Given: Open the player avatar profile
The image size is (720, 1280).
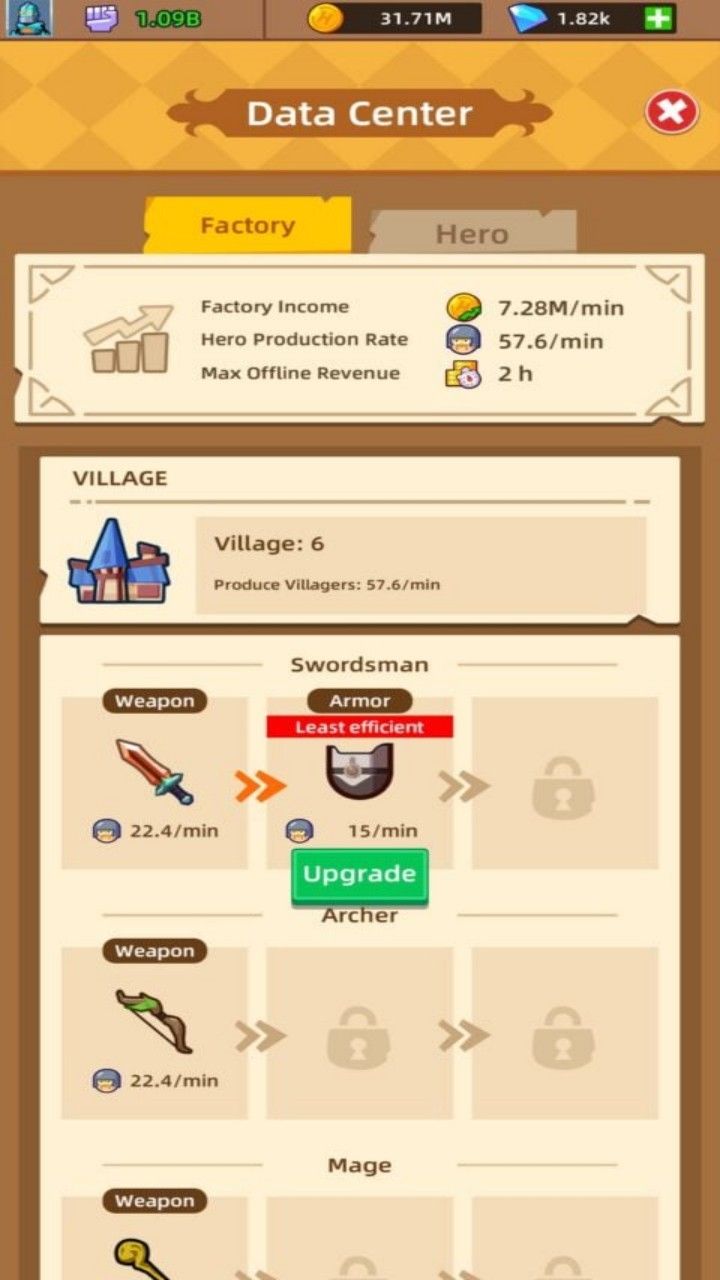Looking at the screenshot, I should [x=28, y=18].
